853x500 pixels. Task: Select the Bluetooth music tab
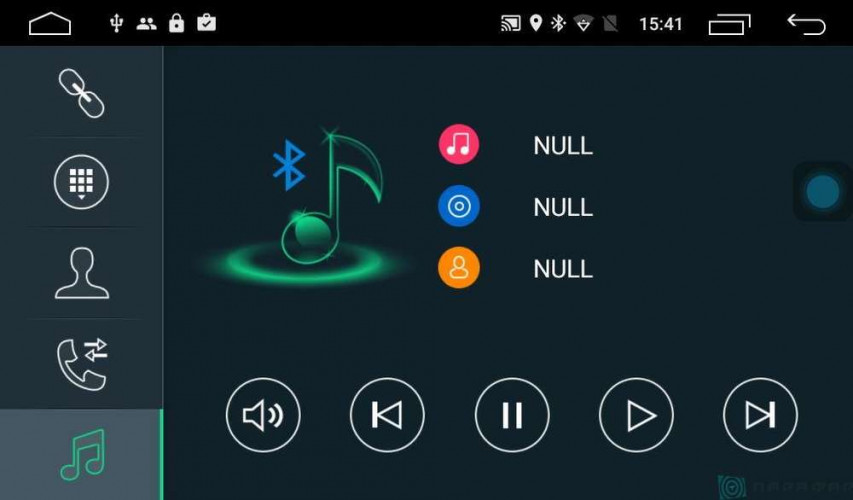coord(81,454)
